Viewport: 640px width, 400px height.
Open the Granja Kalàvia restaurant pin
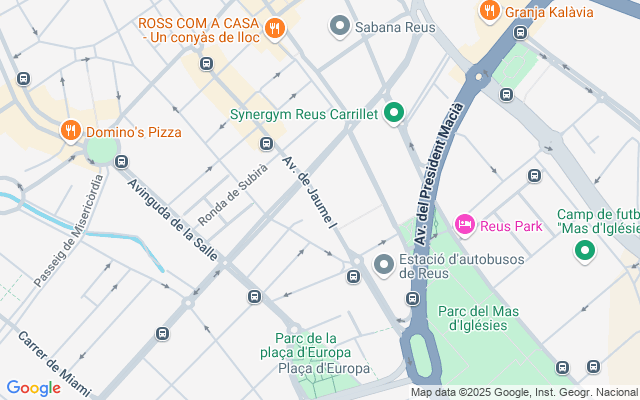point(488,11)
